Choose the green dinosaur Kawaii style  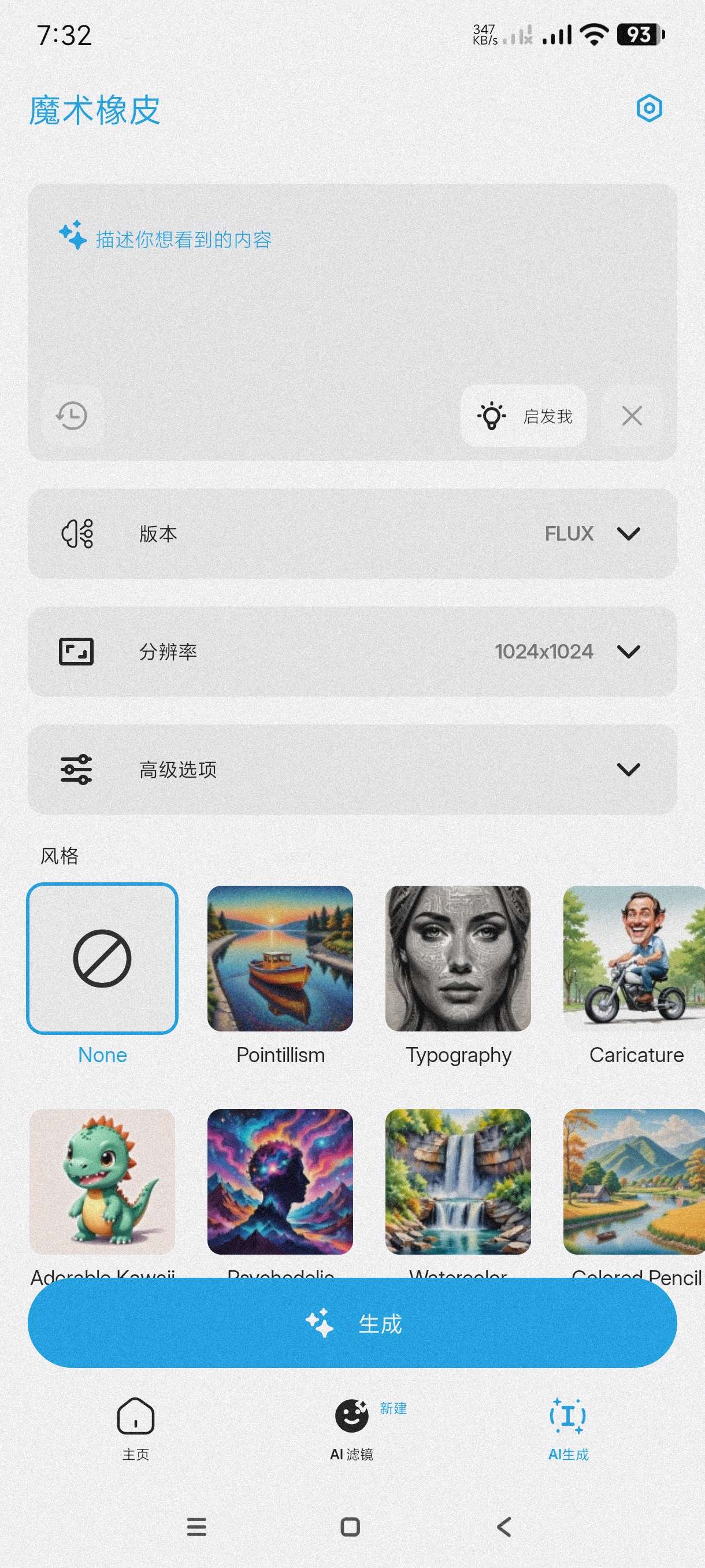point(102,1181)
